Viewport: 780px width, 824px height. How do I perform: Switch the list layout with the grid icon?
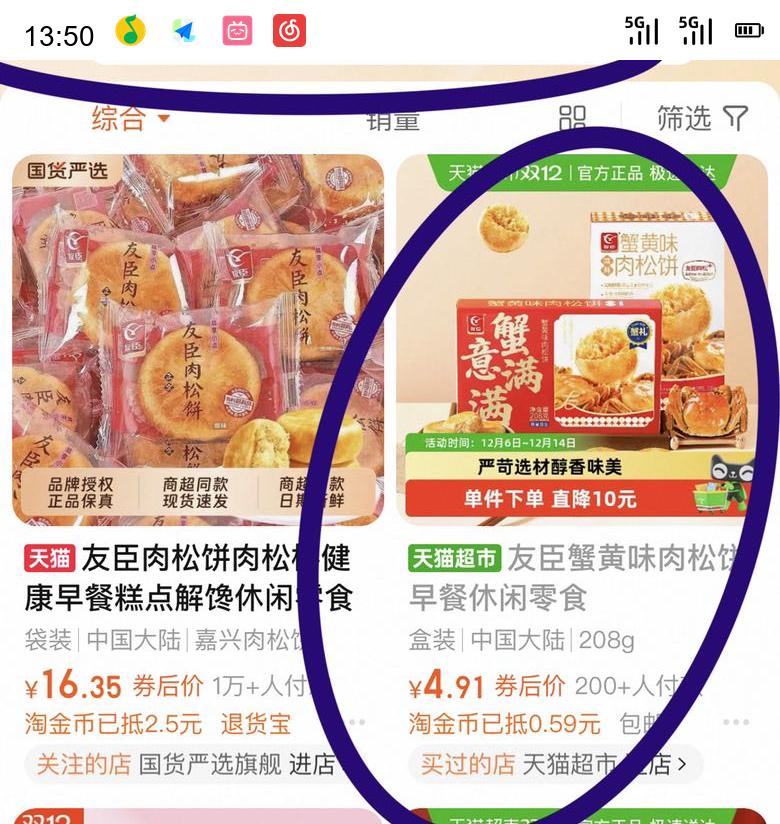tap(572, 119)
